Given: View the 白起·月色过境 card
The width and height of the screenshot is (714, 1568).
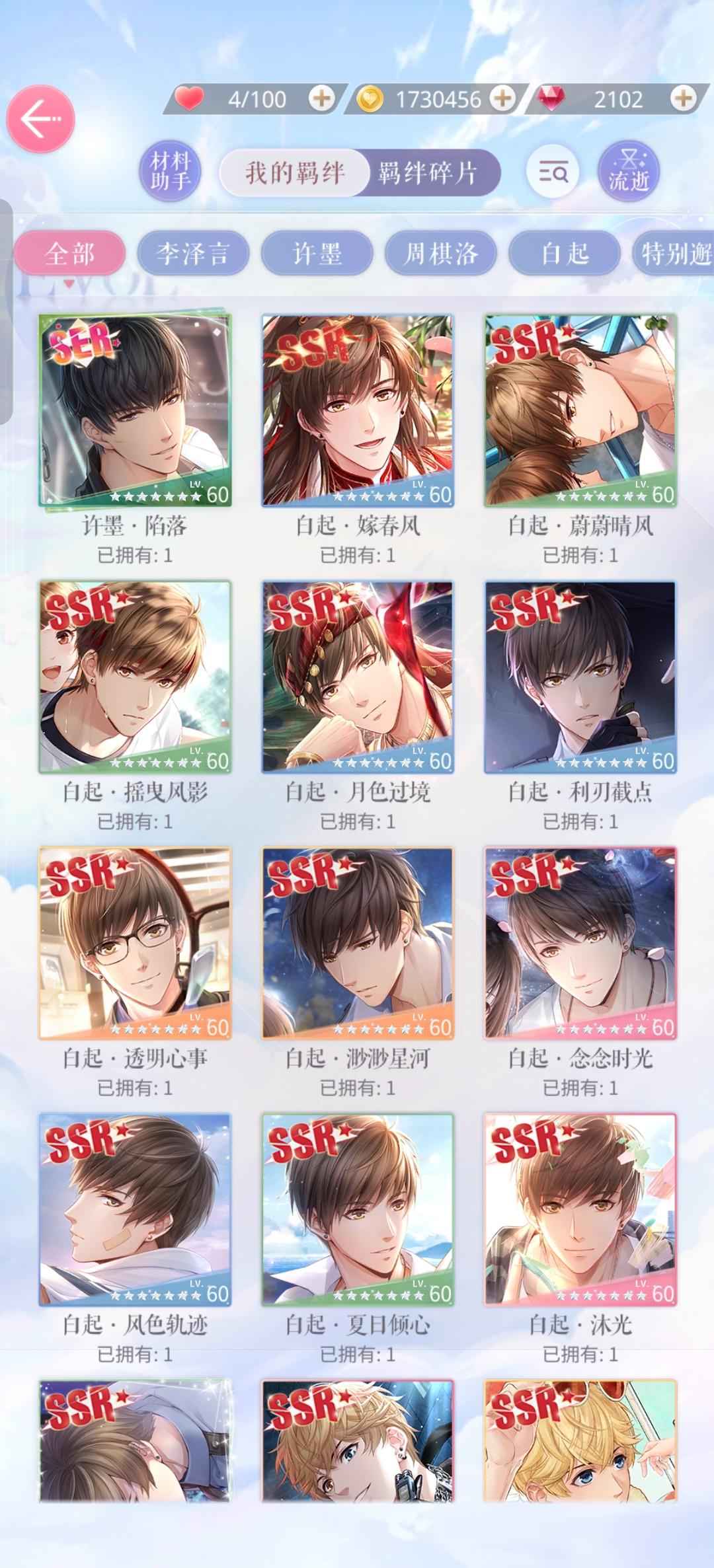Looking at the screenshot, I should (x=358, y=677).
